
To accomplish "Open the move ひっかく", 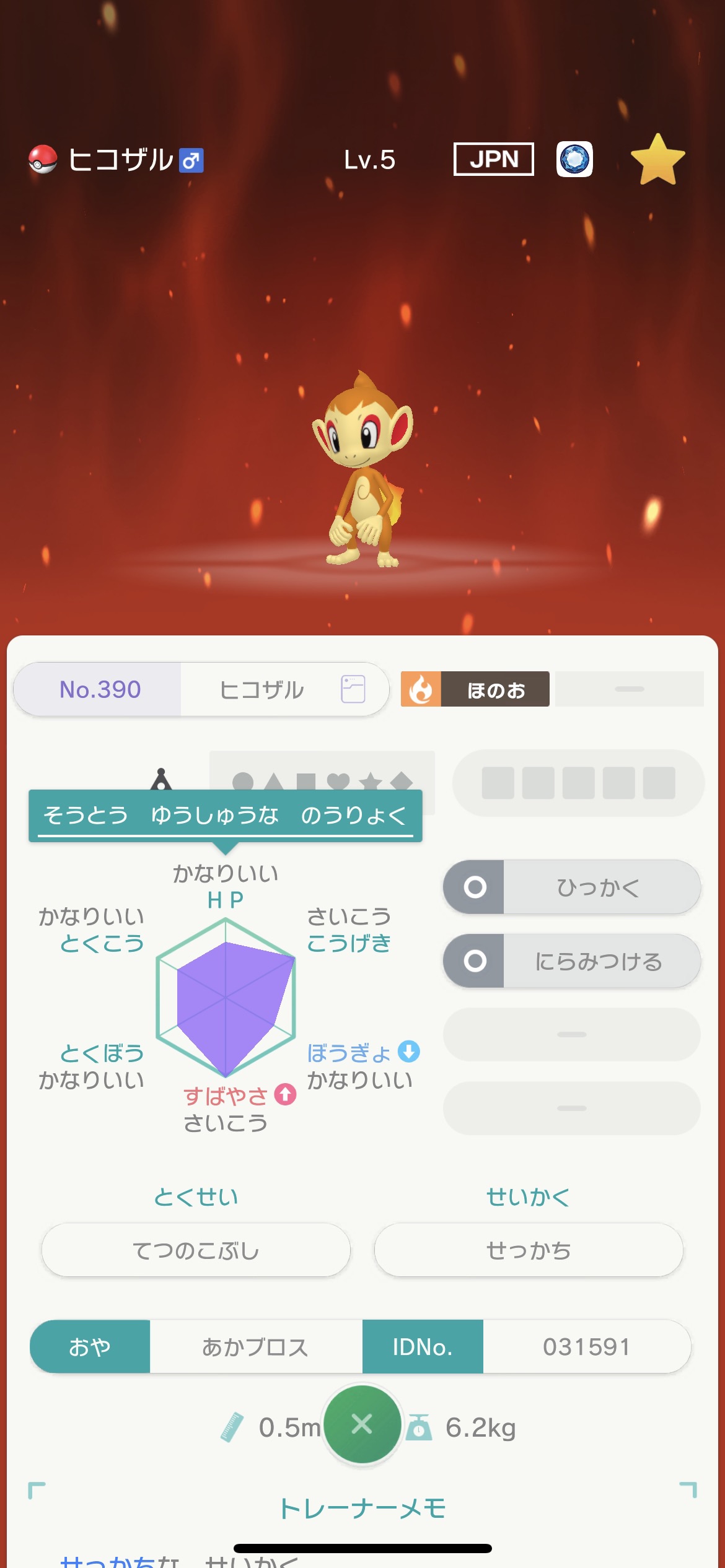I will (x=571, y=887).
